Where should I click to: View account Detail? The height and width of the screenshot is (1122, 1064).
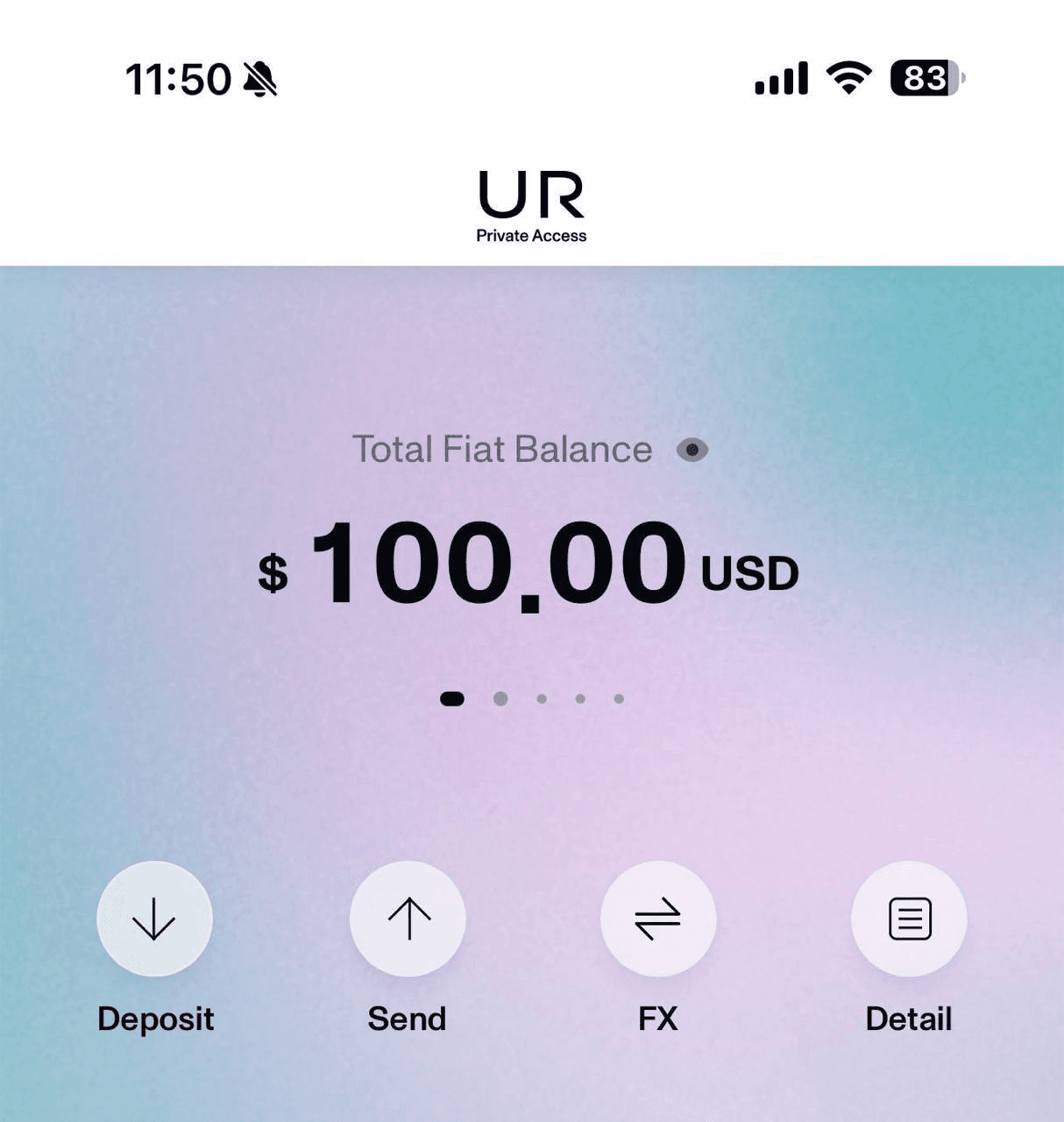(x=909, y=919)
